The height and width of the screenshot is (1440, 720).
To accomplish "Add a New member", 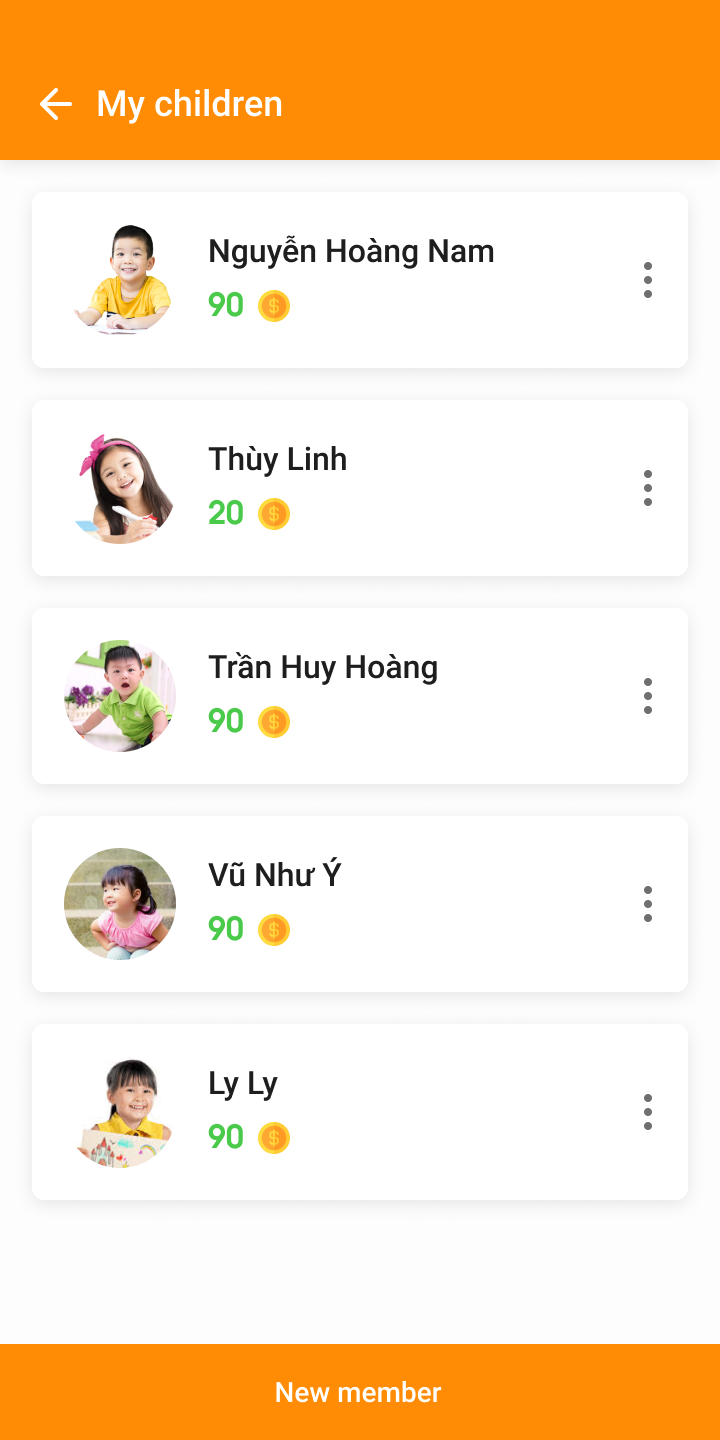I will [x=360, y=1392].
